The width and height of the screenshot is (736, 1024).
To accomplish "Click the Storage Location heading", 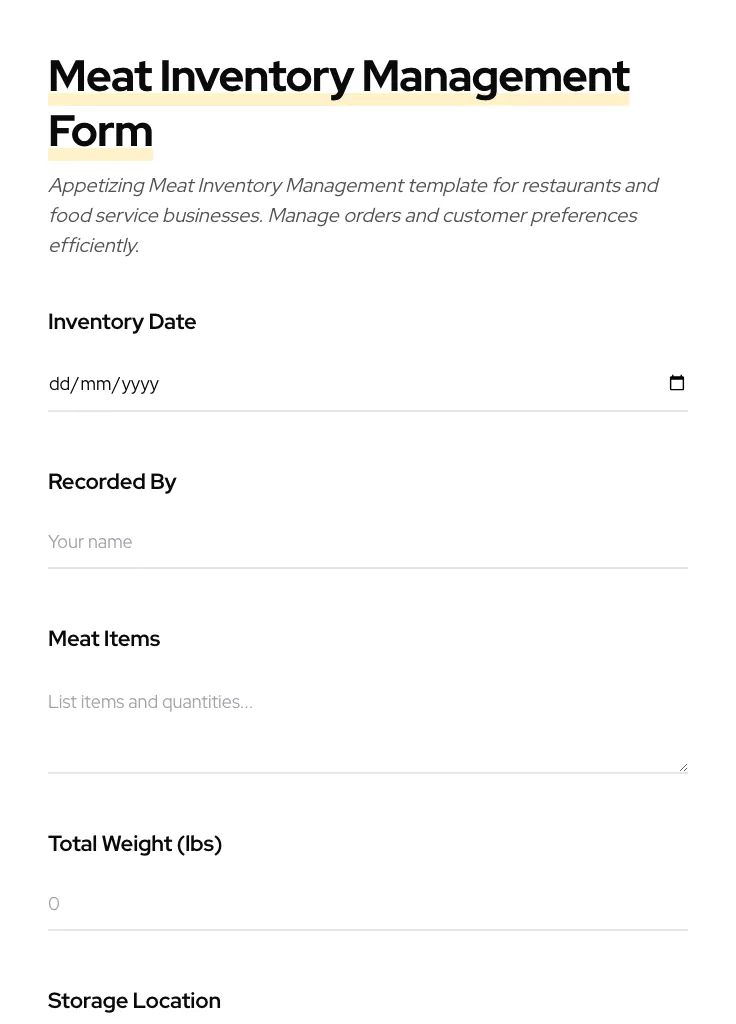I will 134,1000.
